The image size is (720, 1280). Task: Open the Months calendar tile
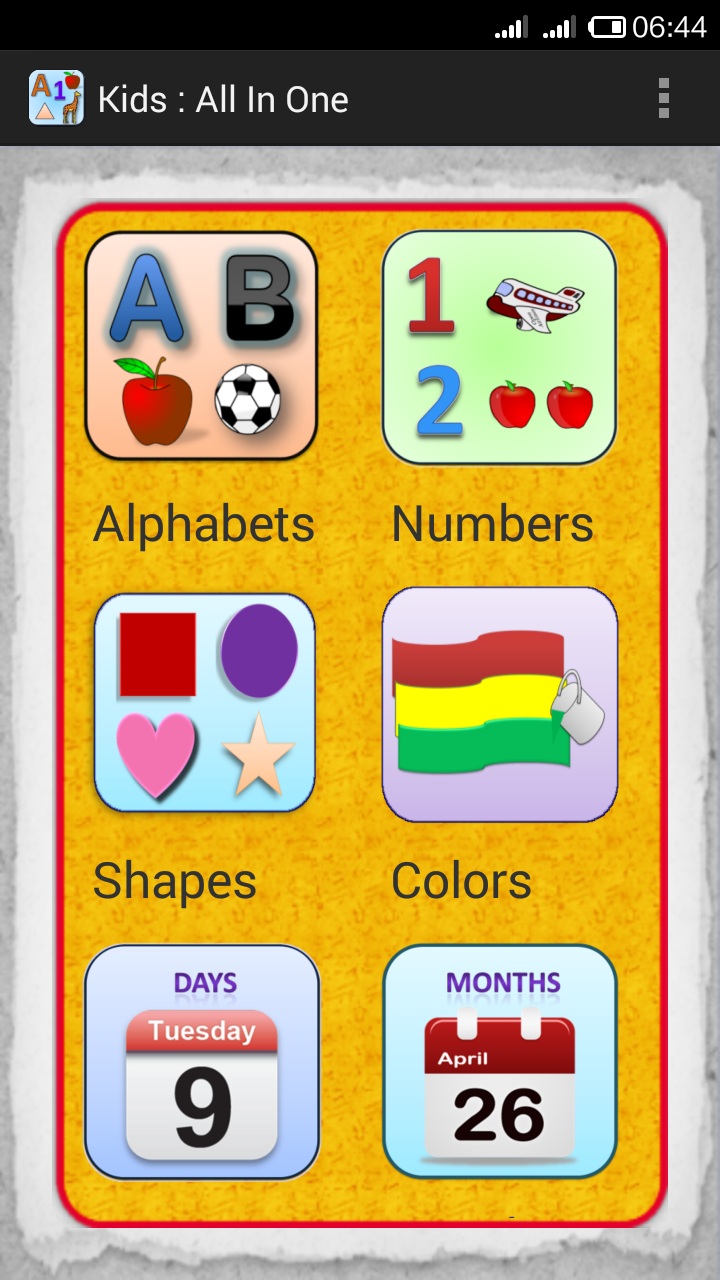pos(499,1061)
